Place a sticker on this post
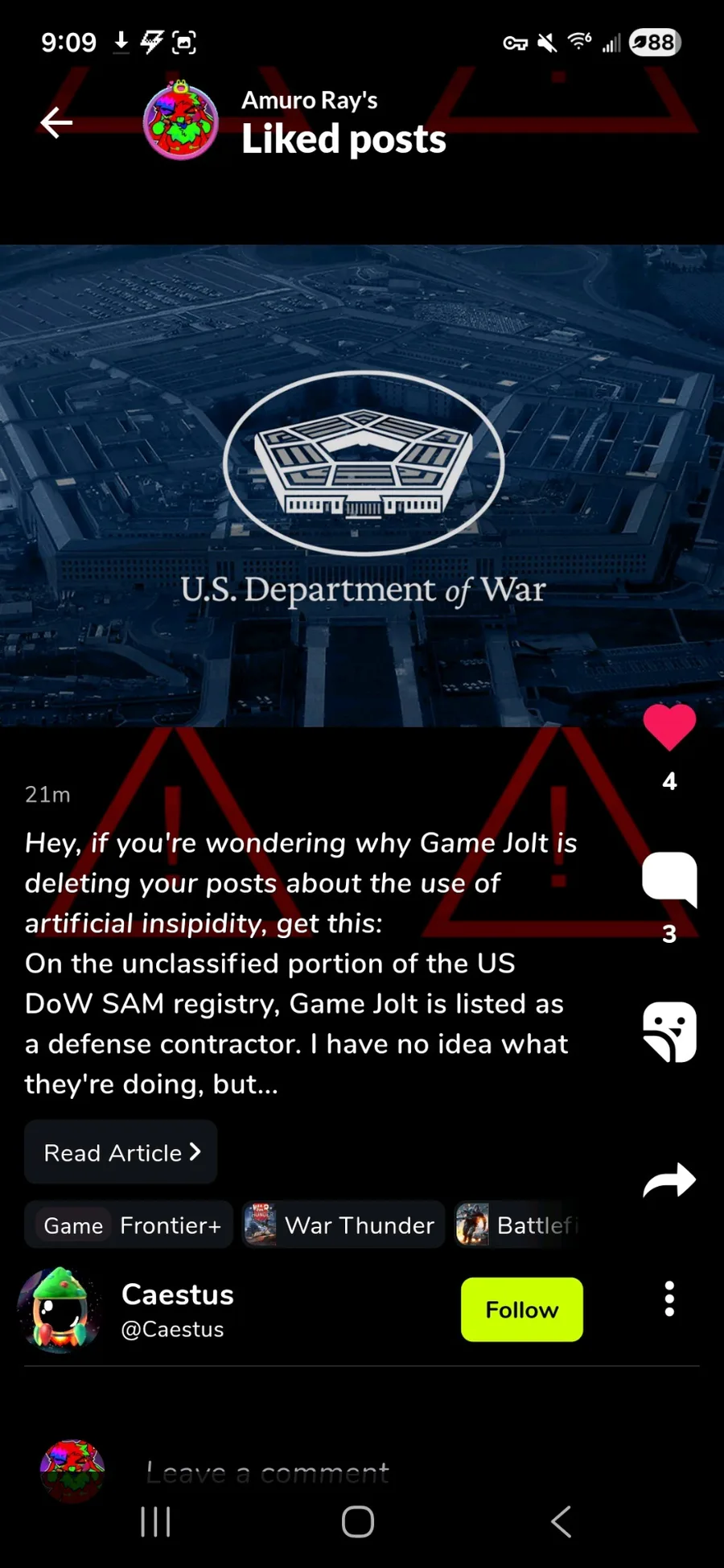724x1568 pixels. [668, 1031]
